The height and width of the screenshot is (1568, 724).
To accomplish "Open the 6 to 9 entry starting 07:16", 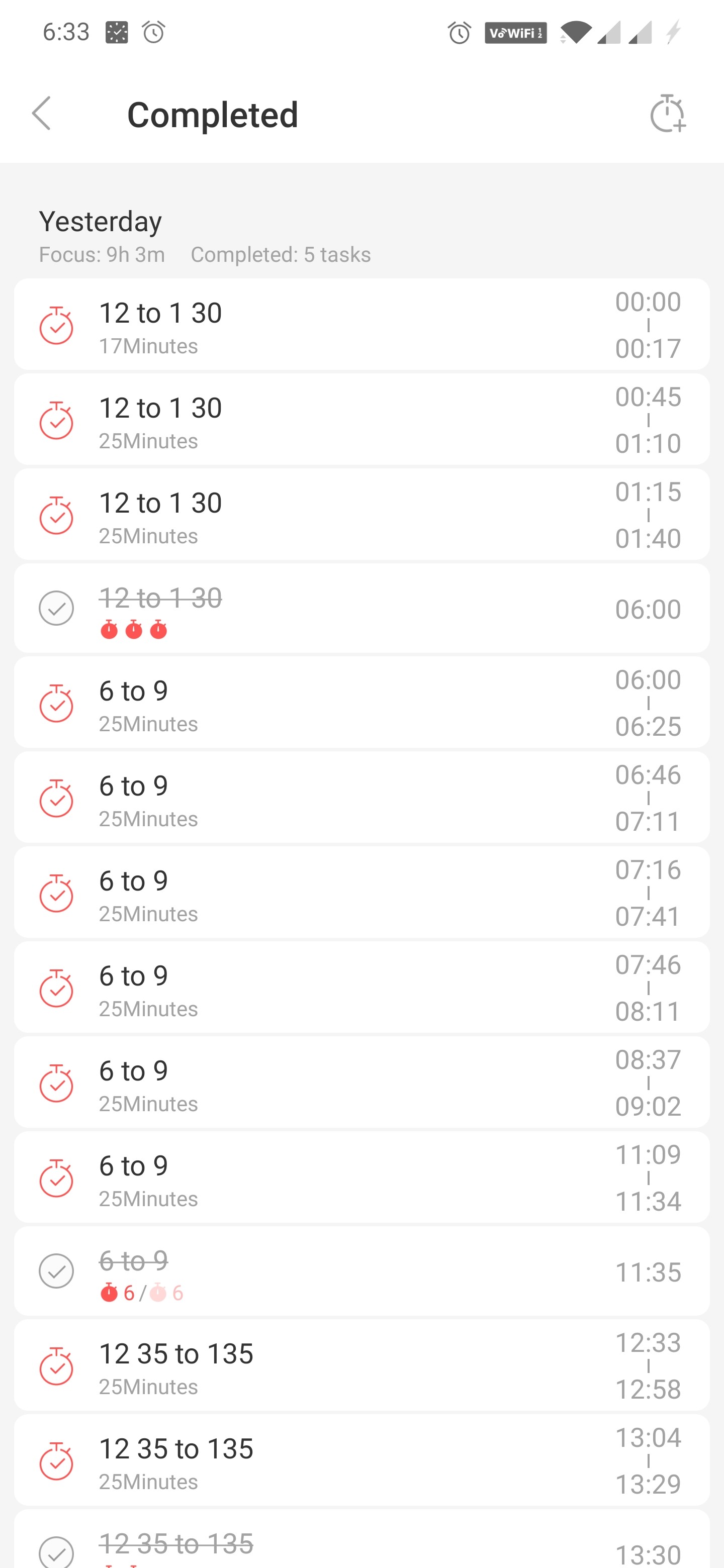I will pyautogui.click(x=361, y=893).
